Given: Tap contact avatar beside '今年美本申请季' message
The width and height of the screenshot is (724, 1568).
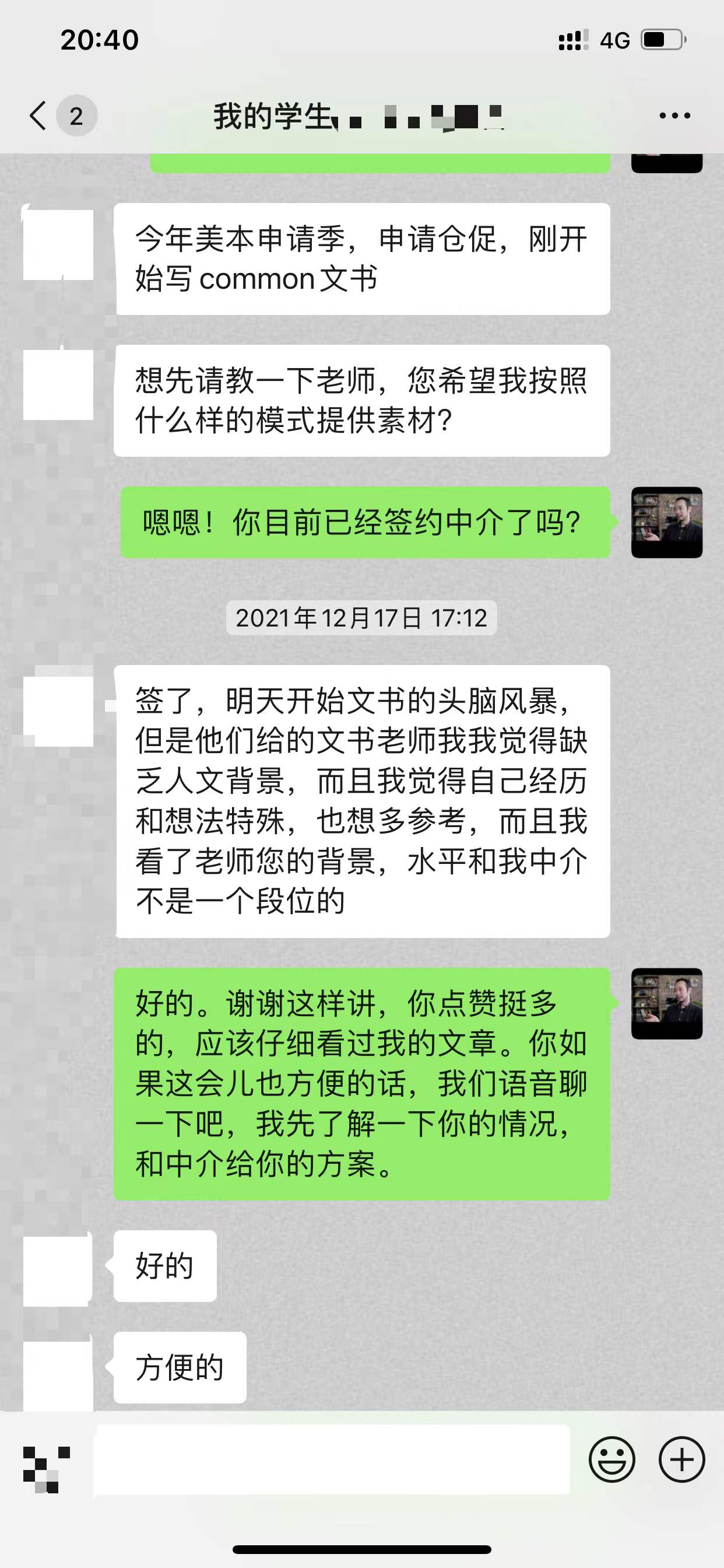Looking at the screenshot, I should pos(58,244).
